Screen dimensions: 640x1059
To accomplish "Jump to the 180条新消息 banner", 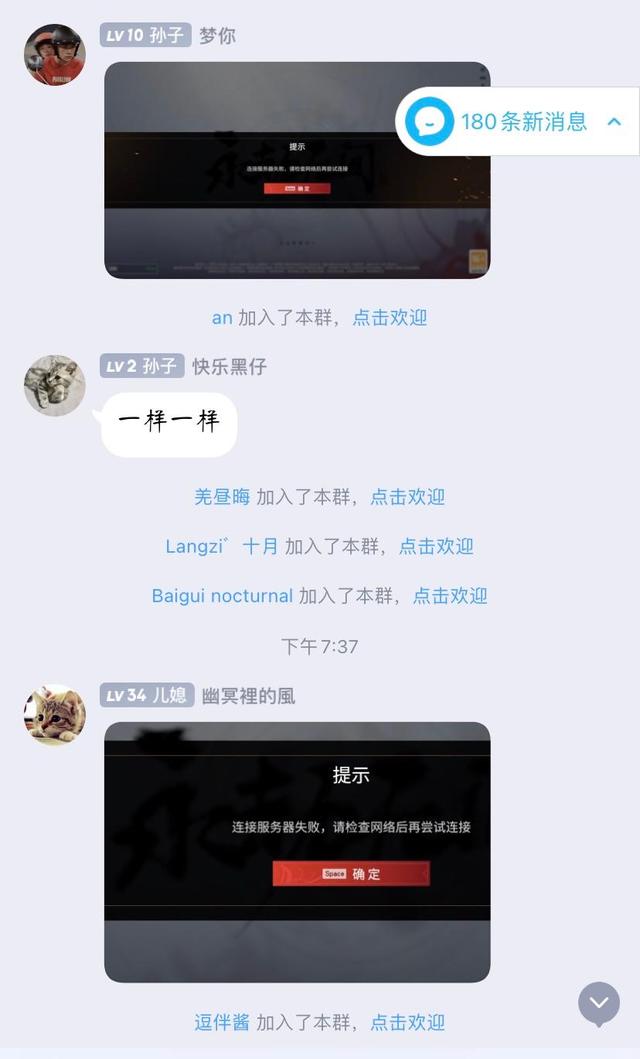I will point(520,122).
